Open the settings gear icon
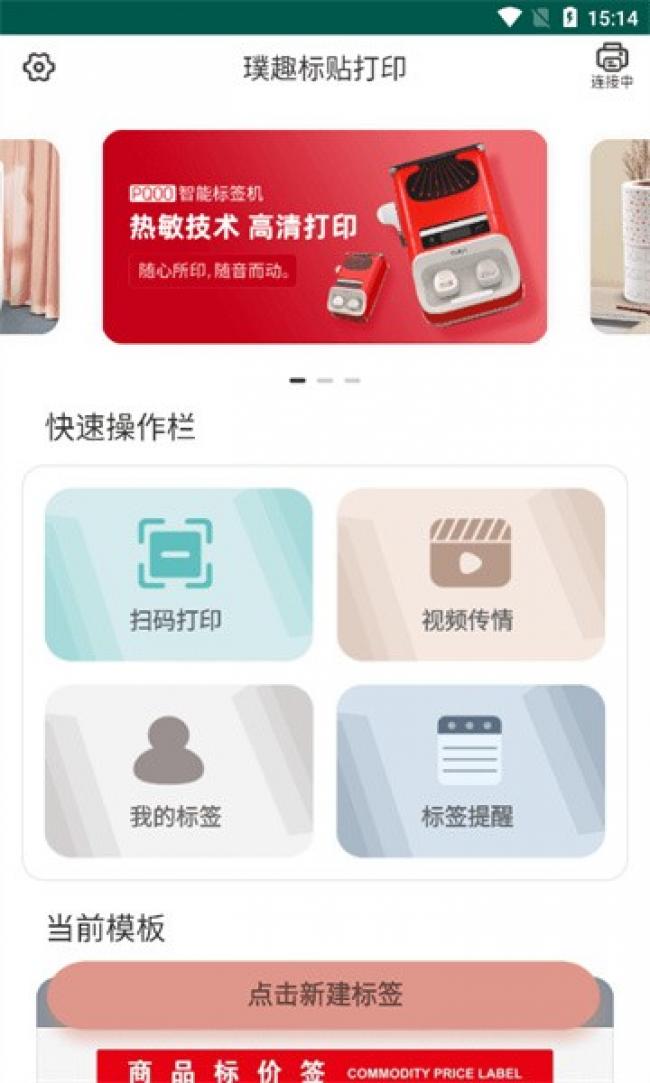Image resolution: width=650 pixels, height=1083 pixels. coord(39,67)
